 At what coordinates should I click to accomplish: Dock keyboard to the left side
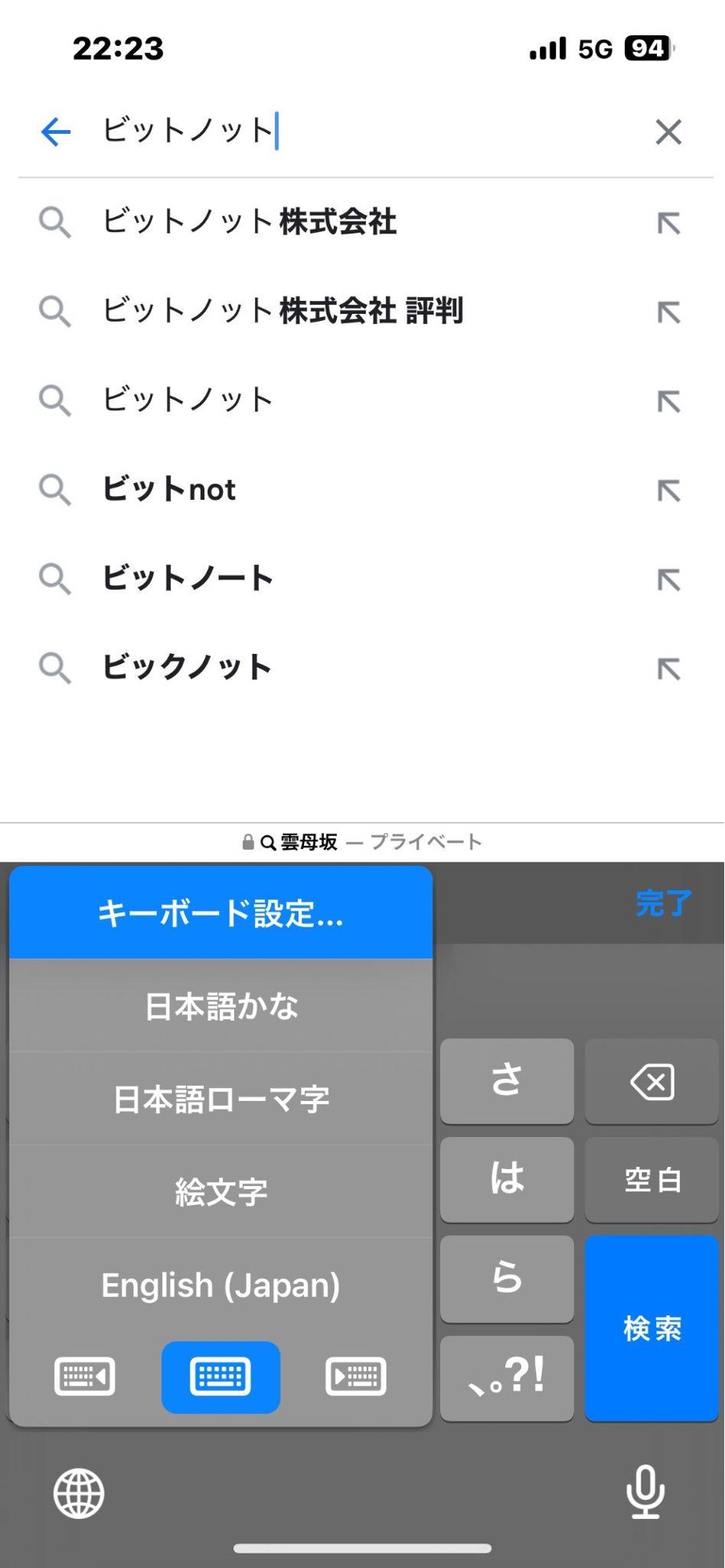[x=84, y=1377]
